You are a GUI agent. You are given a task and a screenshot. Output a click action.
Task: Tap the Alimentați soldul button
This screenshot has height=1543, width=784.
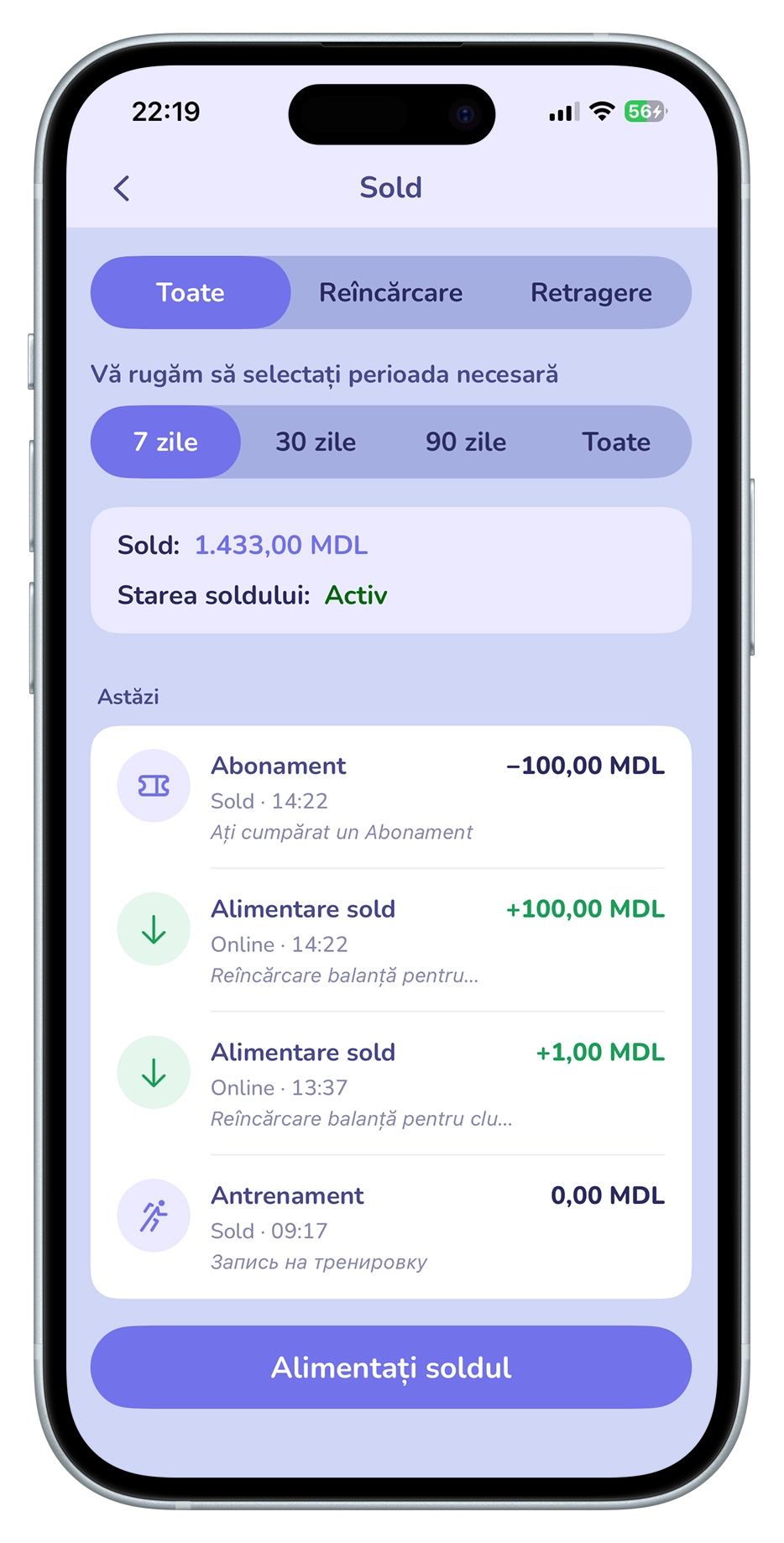coord(391,1367)
